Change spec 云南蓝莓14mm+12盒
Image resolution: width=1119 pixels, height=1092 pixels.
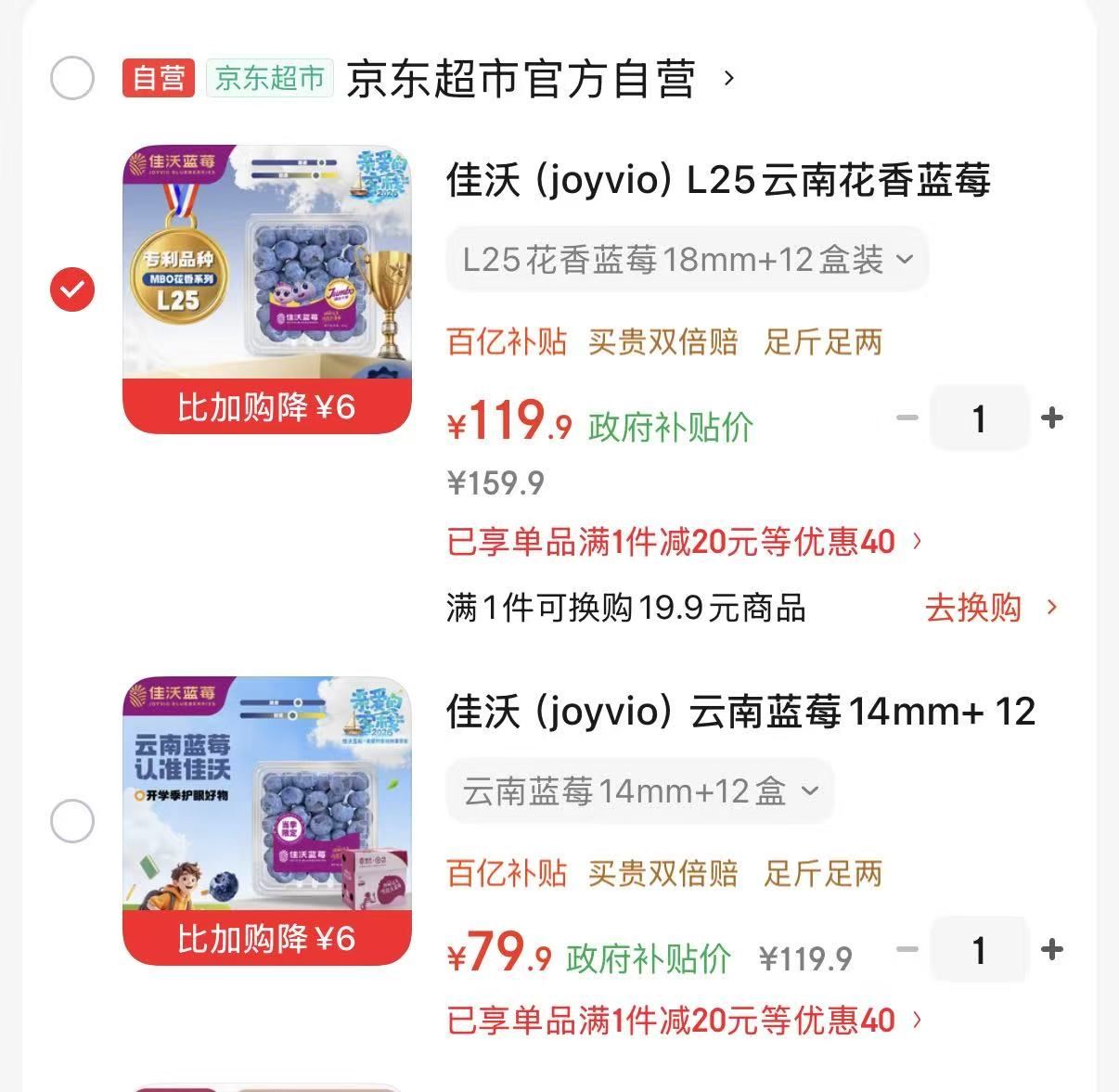(x=640, y=791)
